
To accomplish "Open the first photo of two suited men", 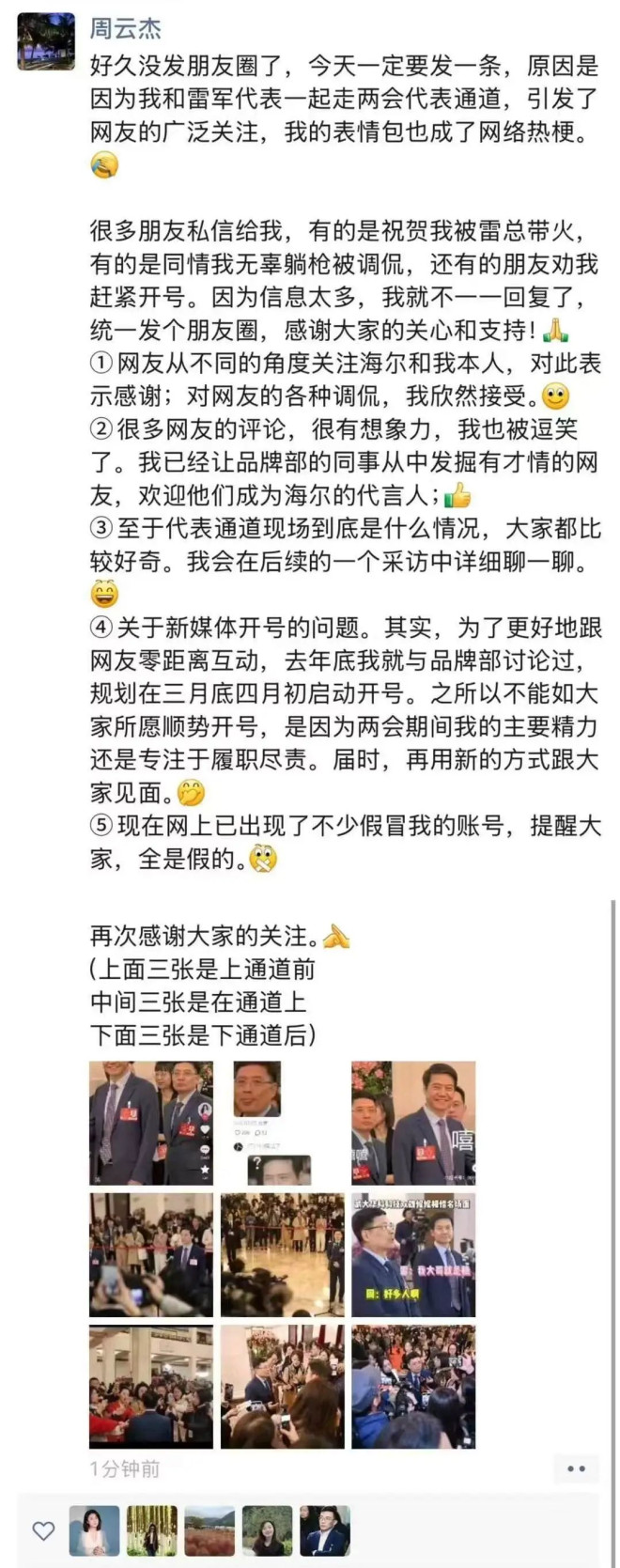I will click(151, 1123).
